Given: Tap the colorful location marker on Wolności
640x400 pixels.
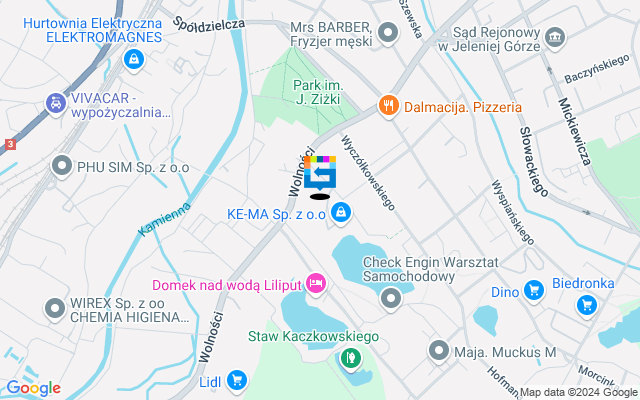Looking at the screenshot, I should 320,175.
